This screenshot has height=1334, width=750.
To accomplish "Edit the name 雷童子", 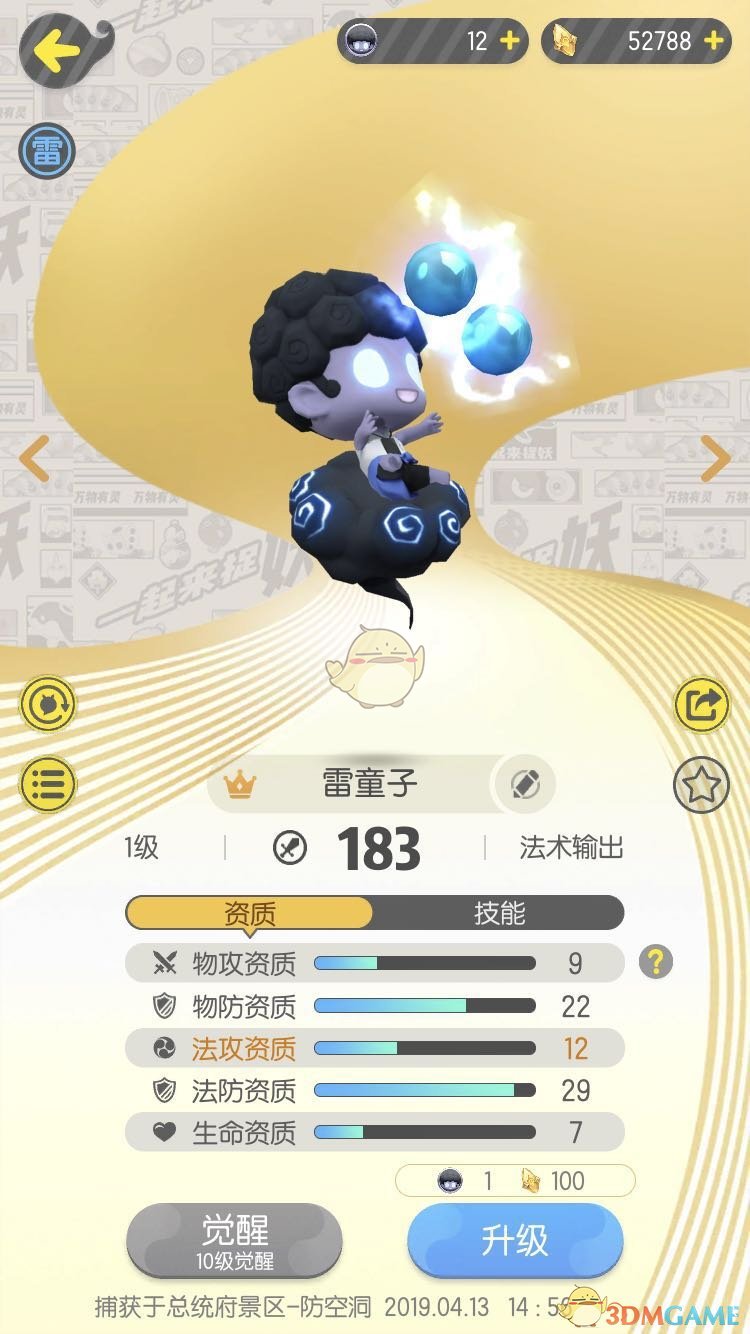I will click(x=525, y=785).
